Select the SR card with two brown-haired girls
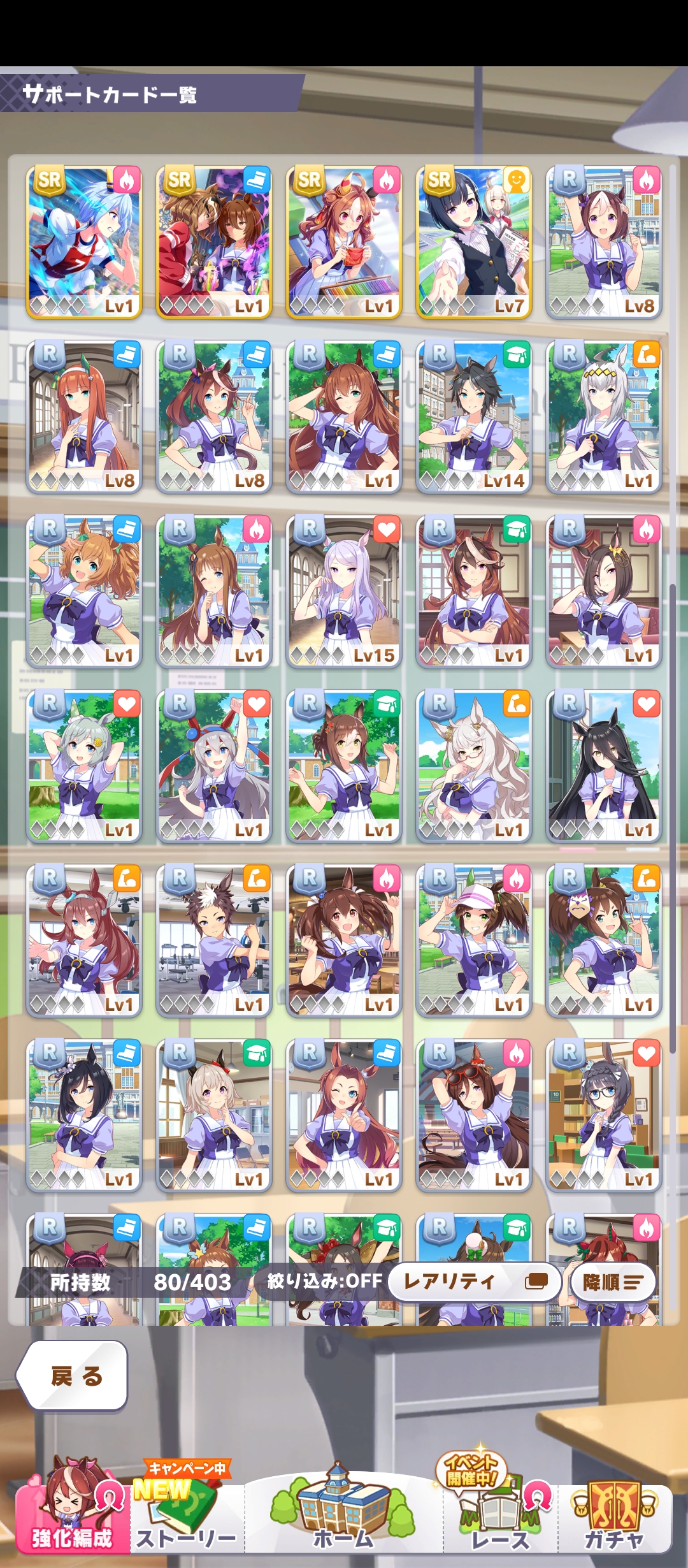This screenshot has width=688, height=1568. point(213,242)
